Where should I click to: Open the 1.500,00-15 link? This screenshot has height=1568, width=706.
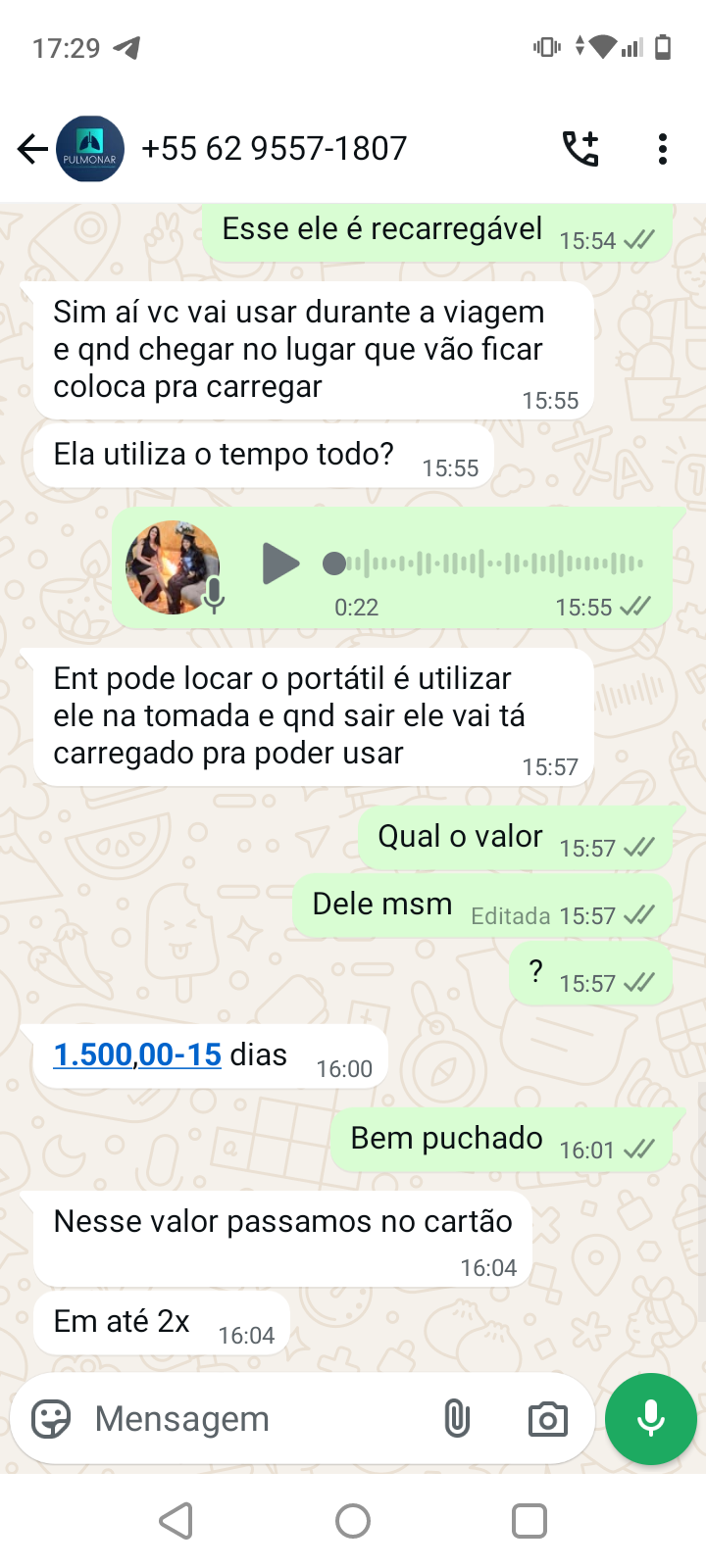pos(137,1054)
